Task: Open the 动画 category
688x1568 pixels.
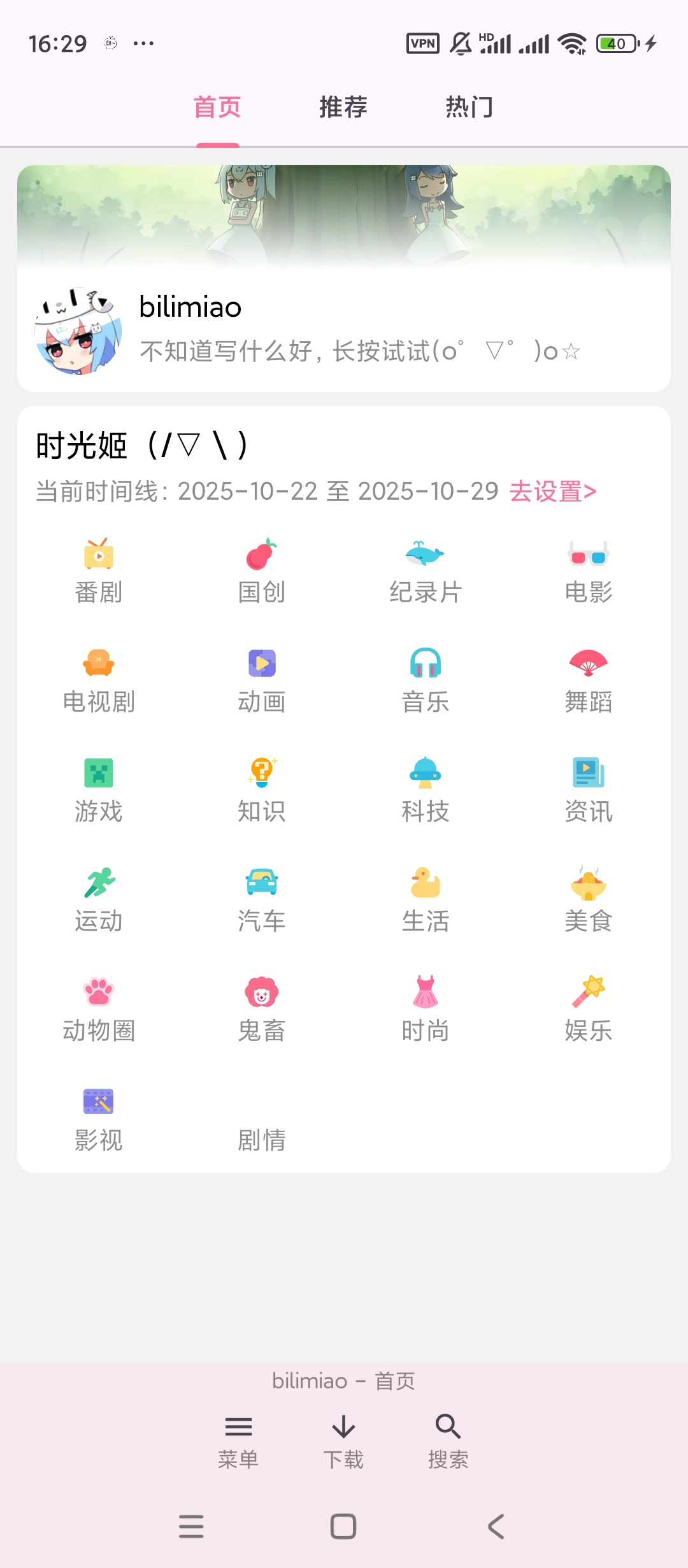Action: (261, 677)
